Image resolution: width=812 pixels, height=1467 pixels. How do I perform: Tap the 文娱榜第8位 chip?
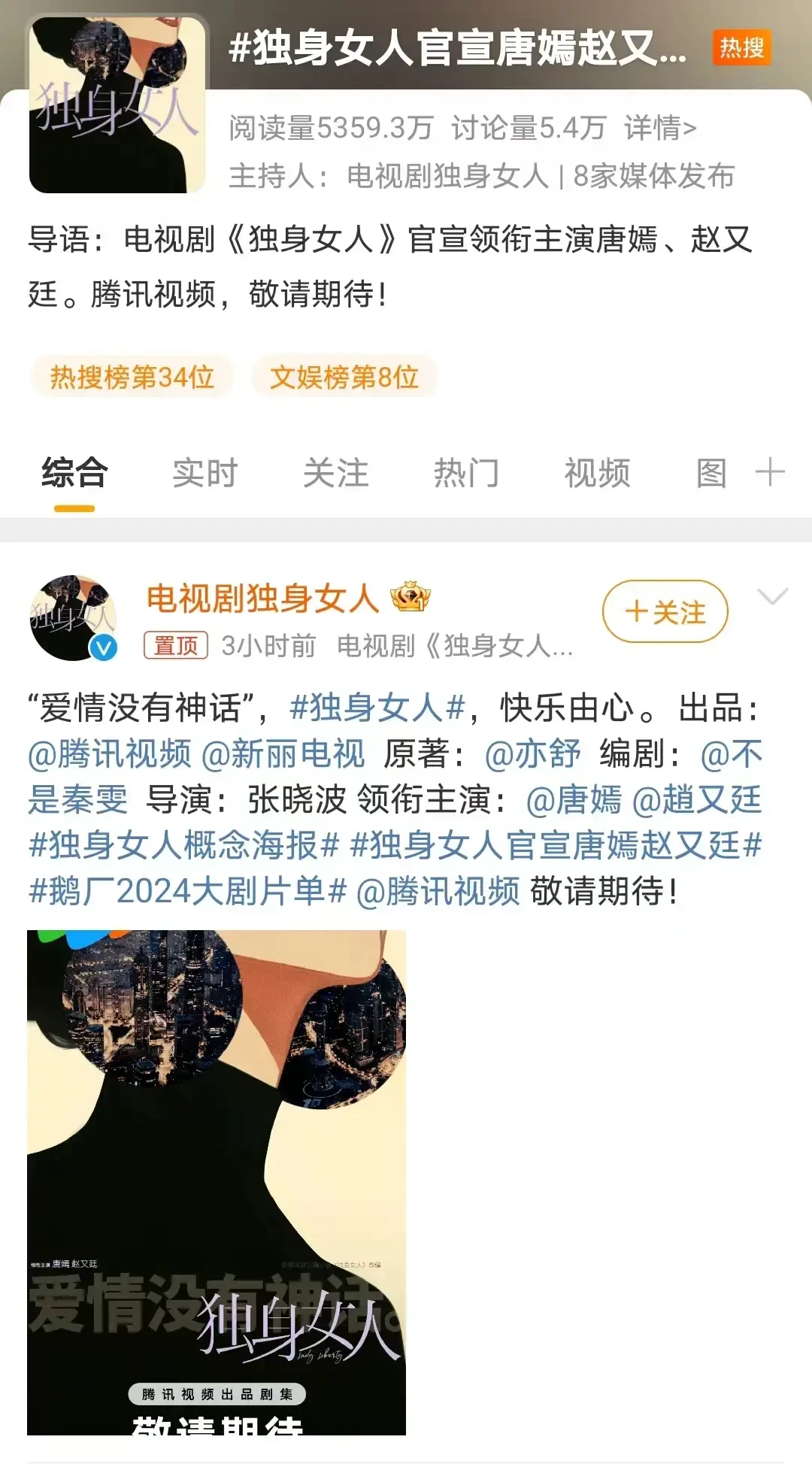[x=344, y=377]
